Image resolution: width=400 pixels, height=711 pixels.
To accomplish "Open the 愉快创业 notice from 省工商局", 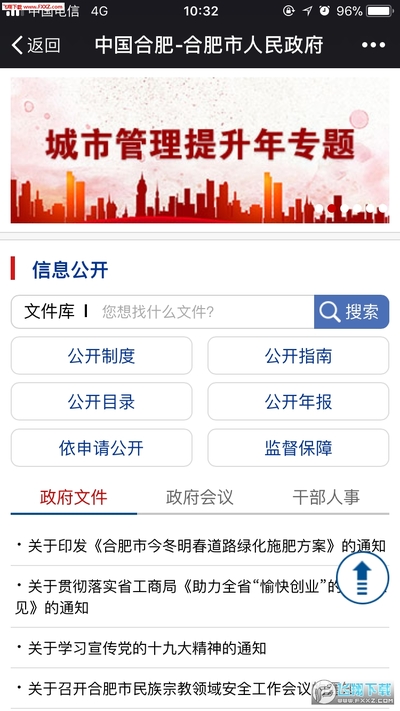I will point(200,597).
